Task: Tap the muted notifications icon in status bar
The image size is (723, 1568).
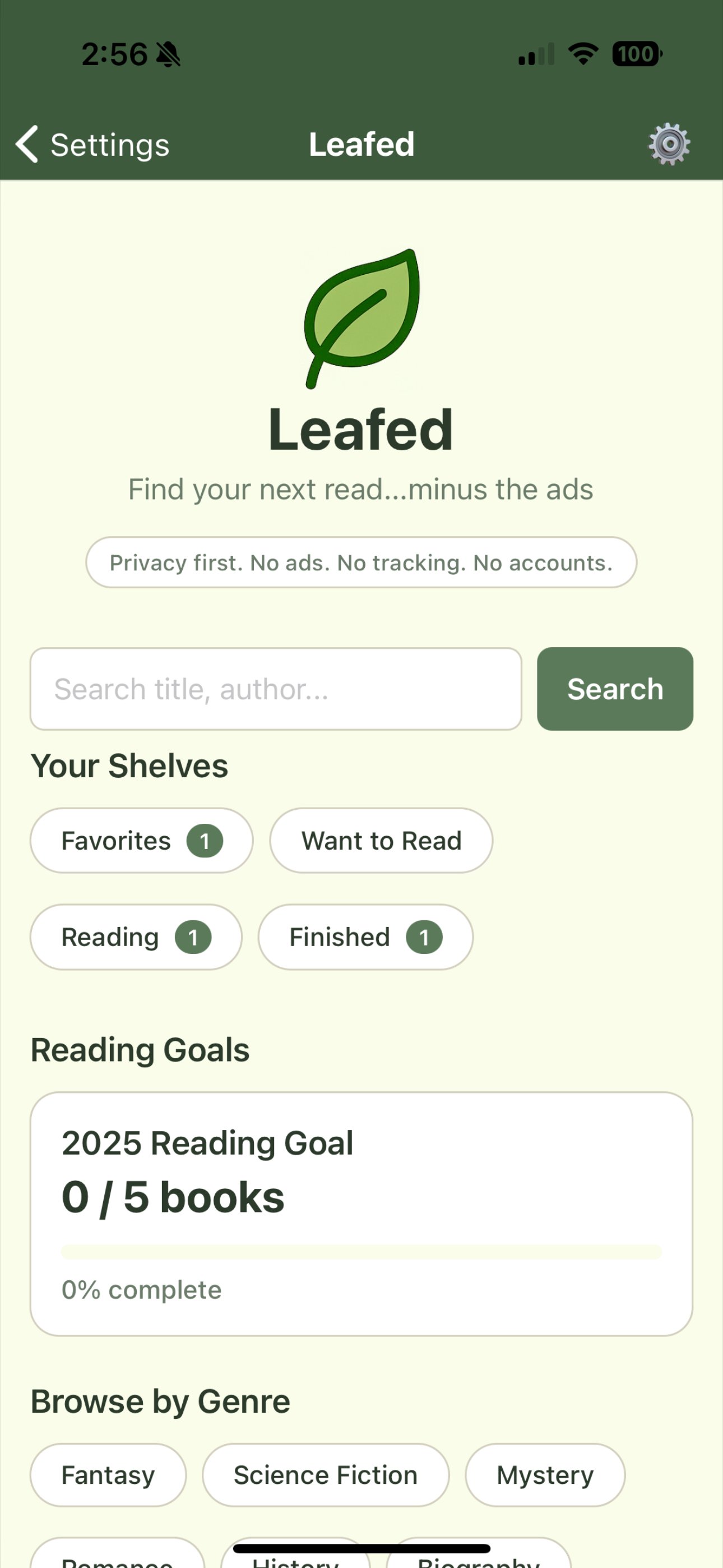Action: pos(169,54)
